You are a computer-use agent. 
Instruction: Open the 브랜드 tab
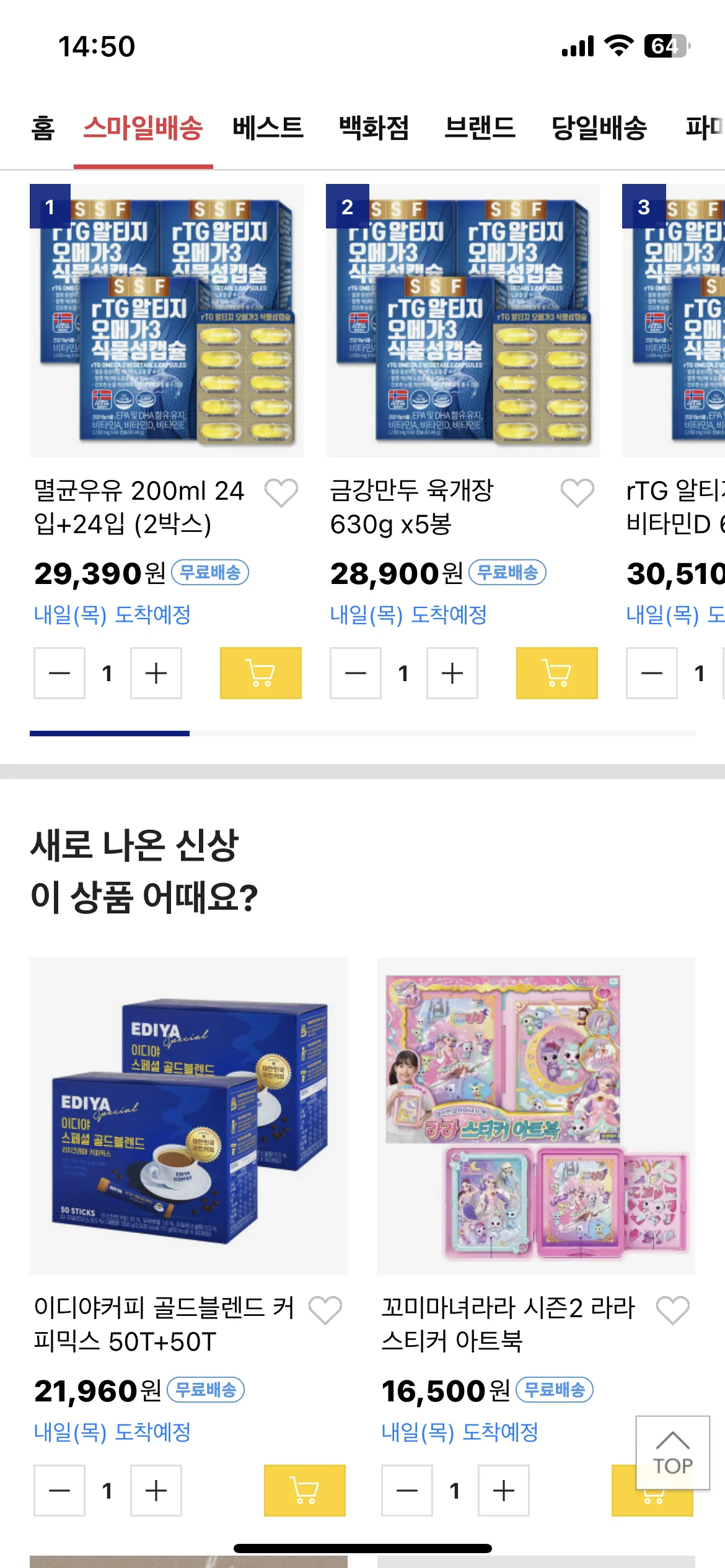click(480, 128)
